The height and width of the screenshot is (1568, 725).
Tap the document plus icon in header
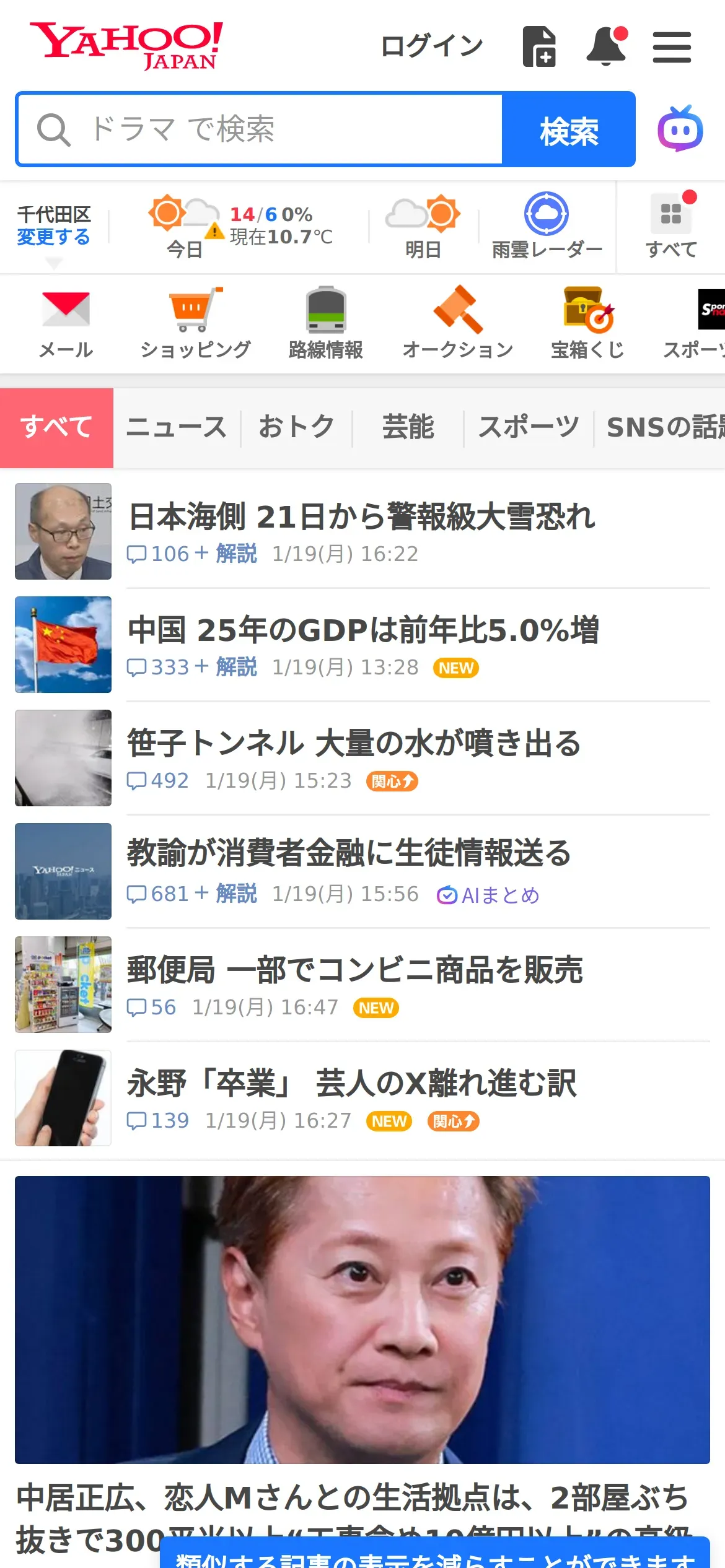point(539,46)
